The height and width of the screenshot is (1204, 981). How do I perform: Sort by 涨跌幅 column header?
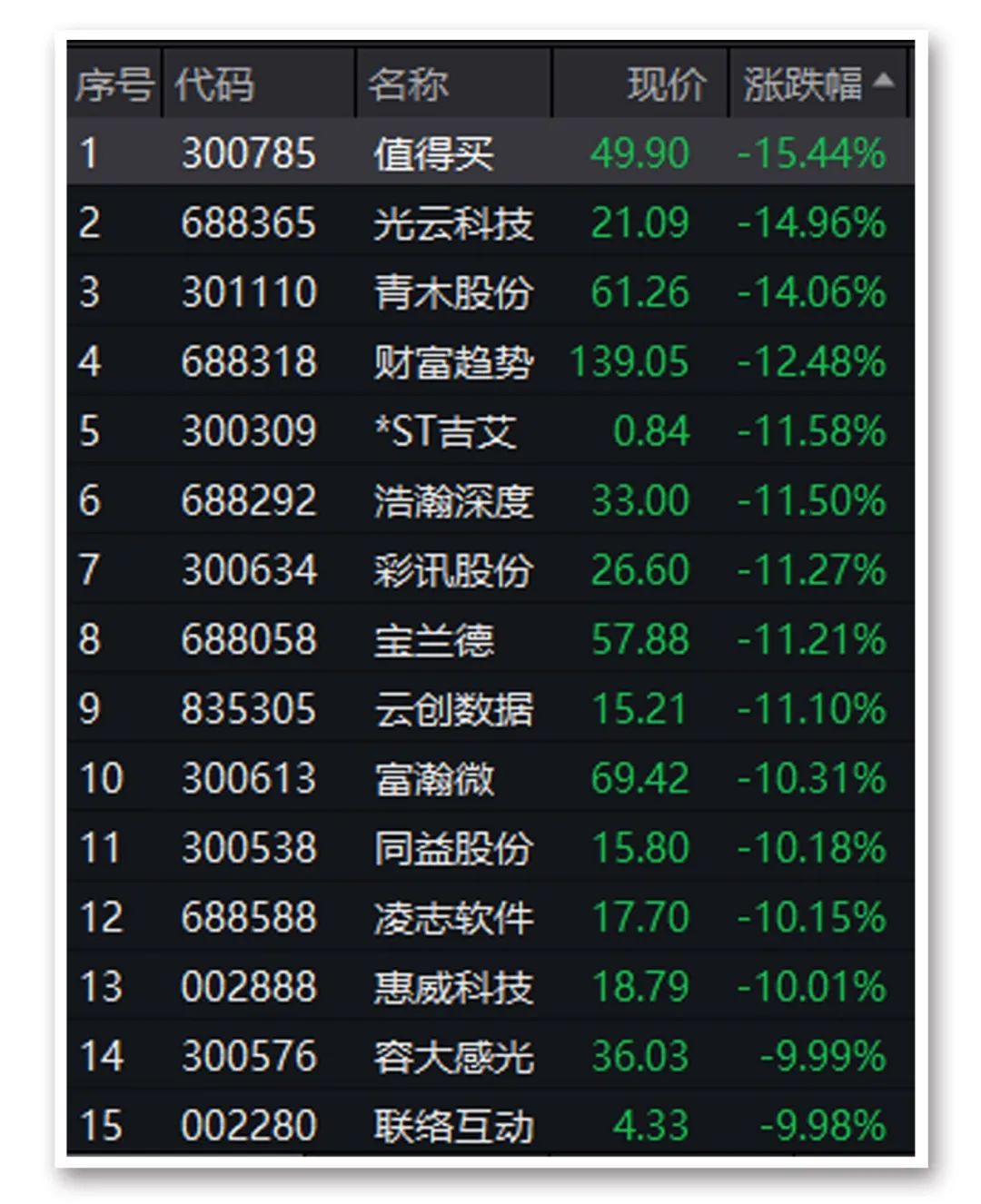coord(804,84)
